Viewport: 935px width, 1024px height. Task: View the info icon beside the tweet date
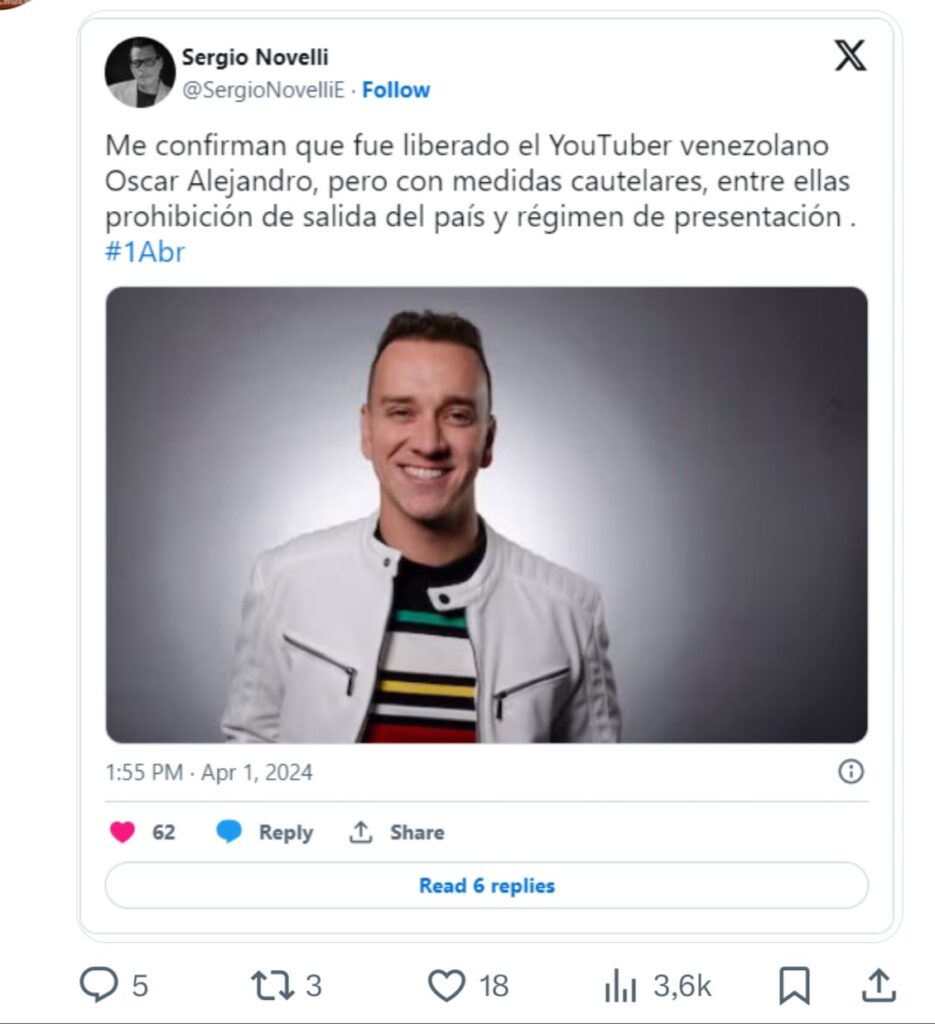[x=850, y=772]
